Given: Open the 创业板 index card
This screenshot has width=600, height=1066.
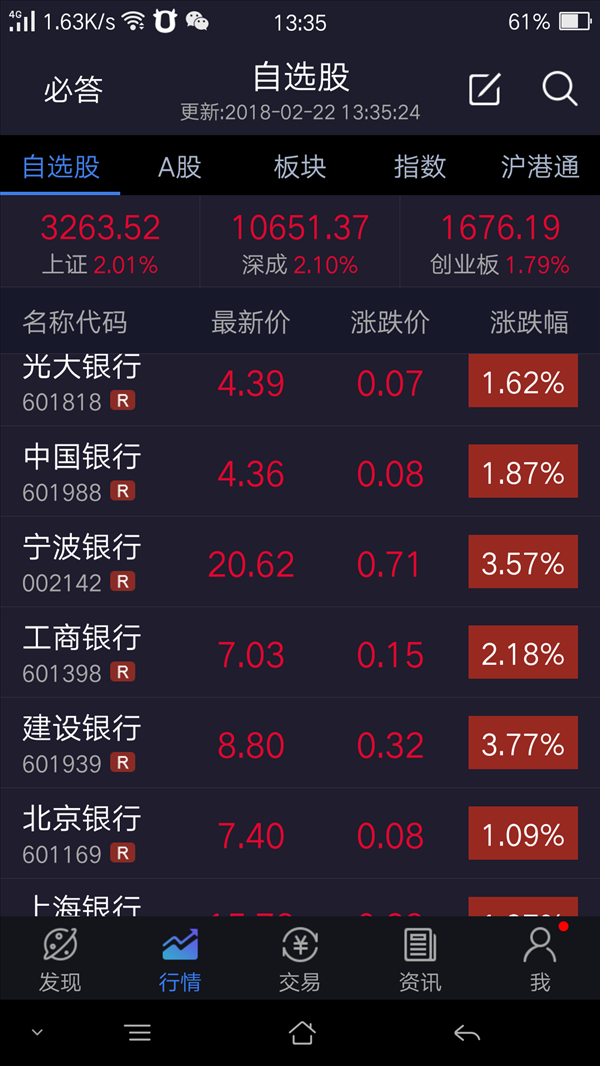Looking at the screenshot, I should 500,242.
